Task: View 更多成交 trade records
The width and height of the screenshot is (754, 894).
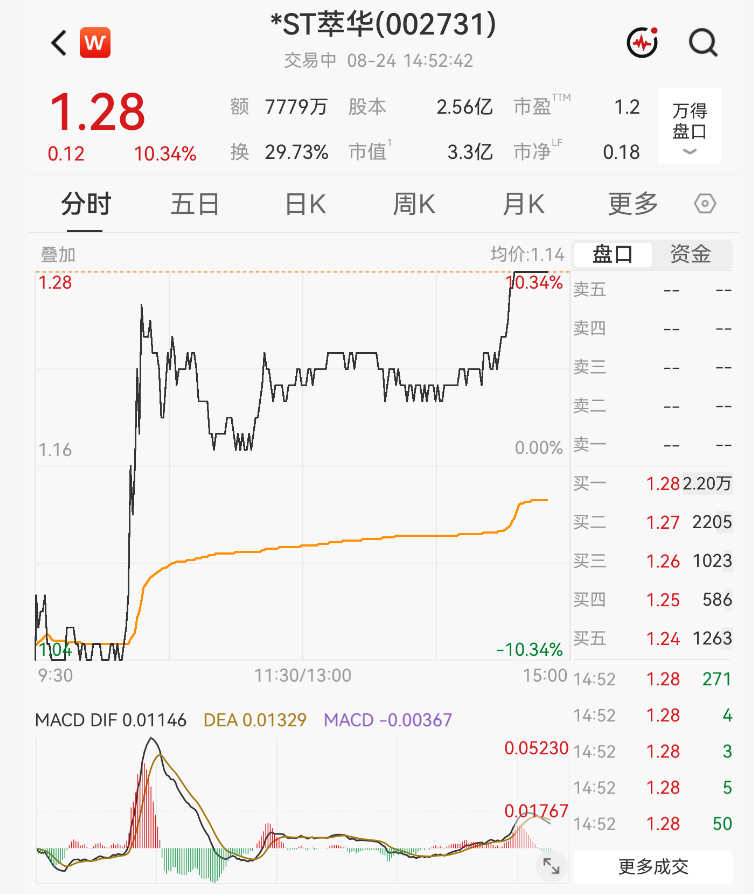Action: [653, 867]
